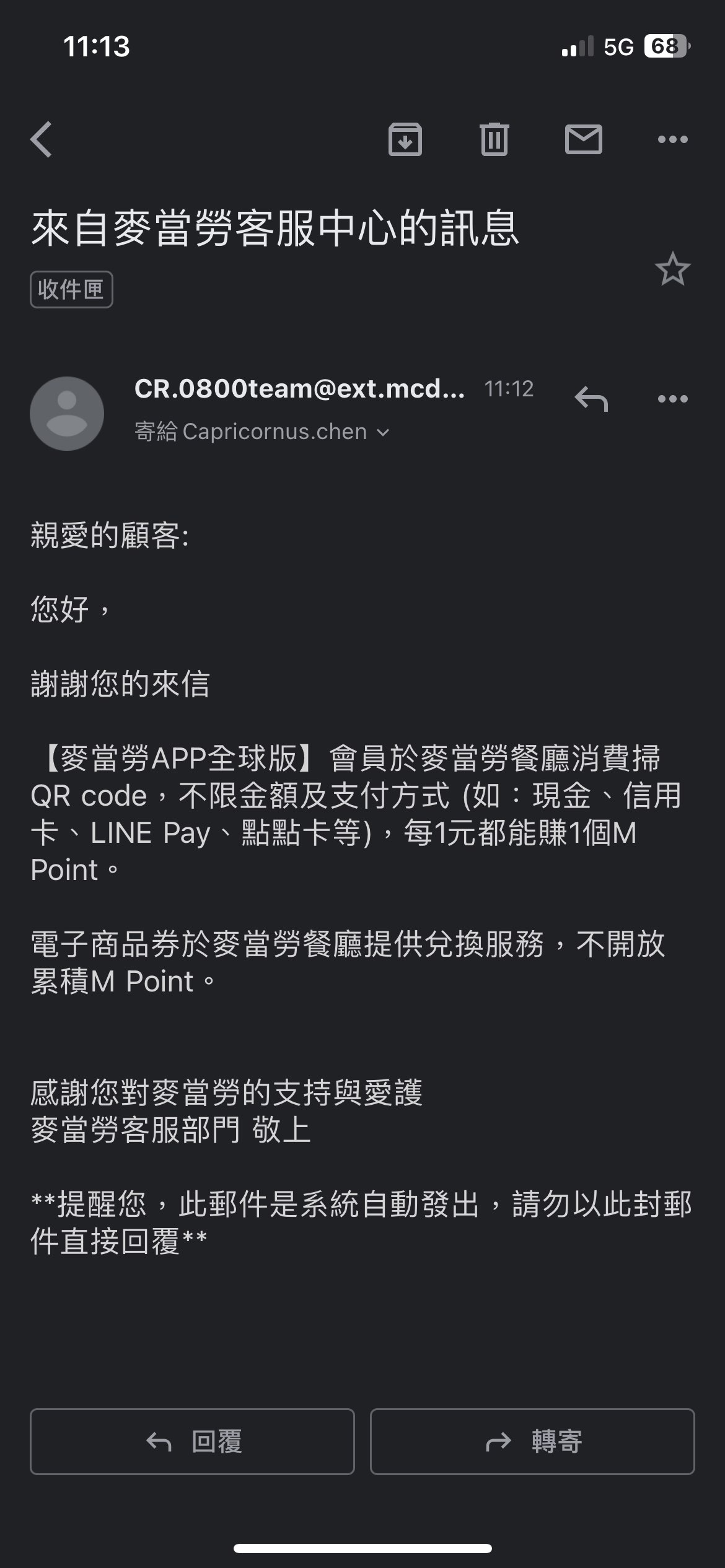
Task: Open the sender's profile avatar
Action: pyautogui.click(x=67, y=413)
